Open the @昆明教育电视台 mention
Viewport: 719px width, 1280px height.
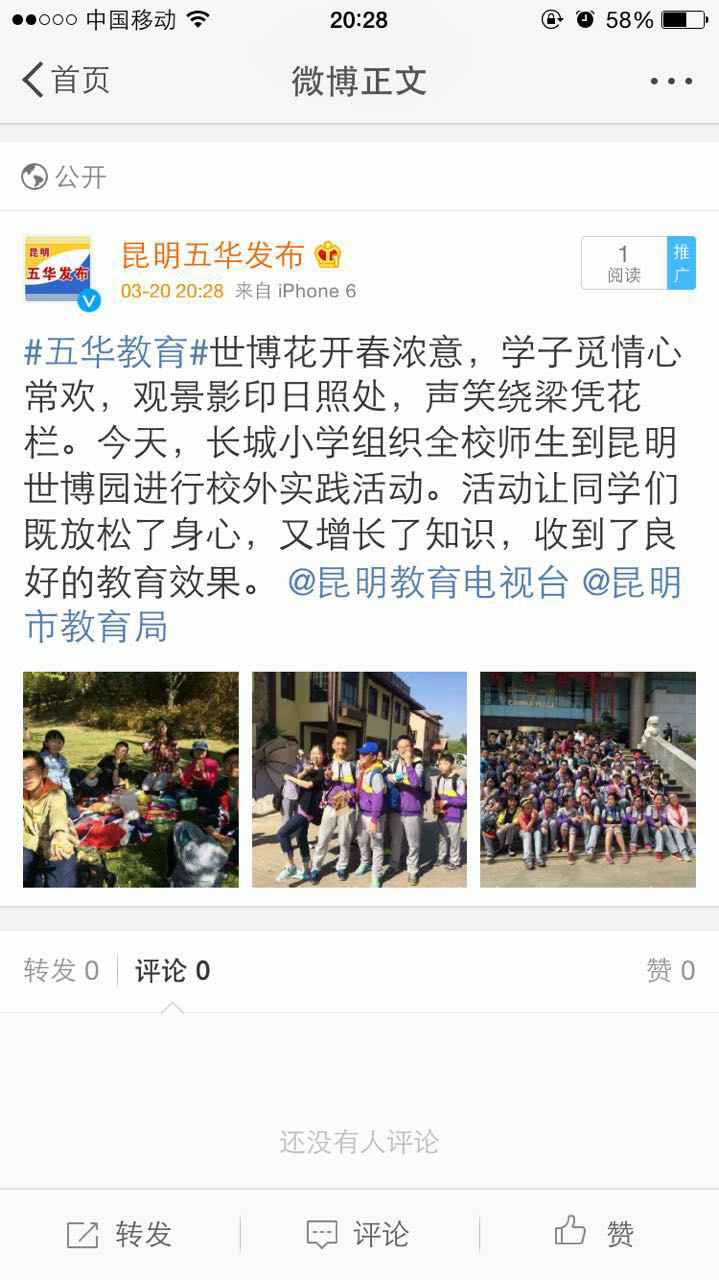(x=428, y=582)
